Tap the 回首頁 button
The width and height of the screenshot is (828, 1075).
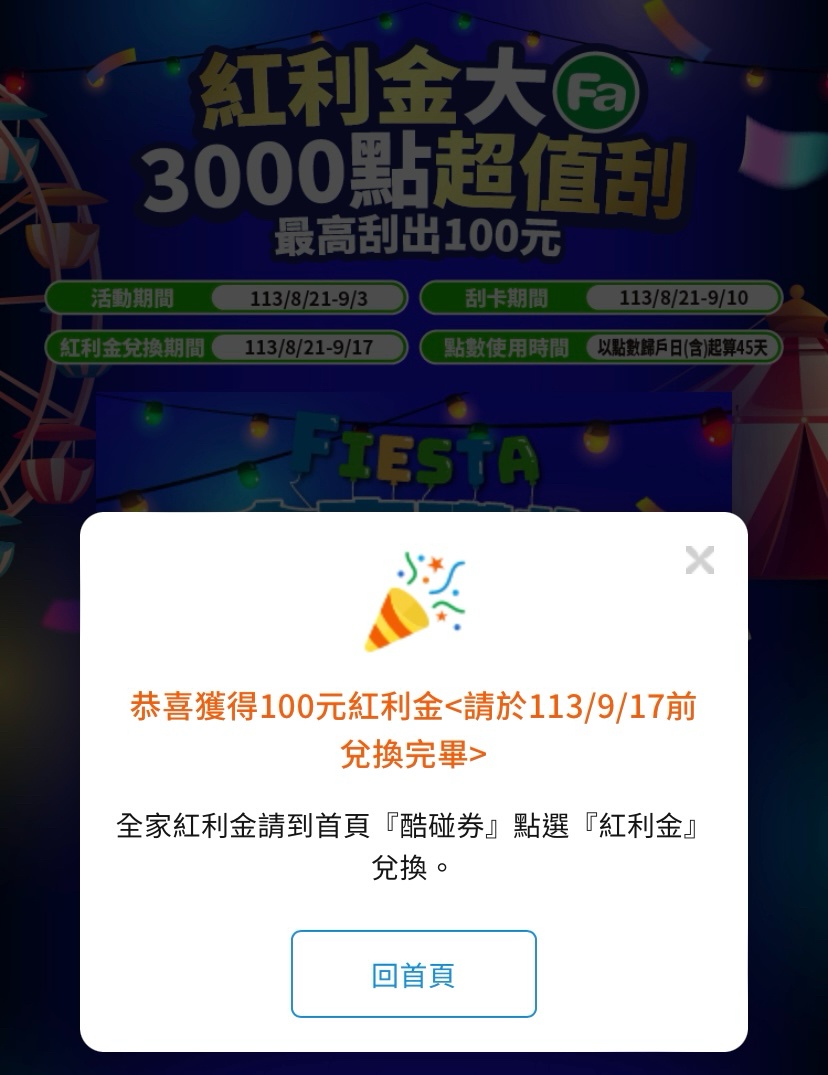pyautogui.click(x=413, y=974)
